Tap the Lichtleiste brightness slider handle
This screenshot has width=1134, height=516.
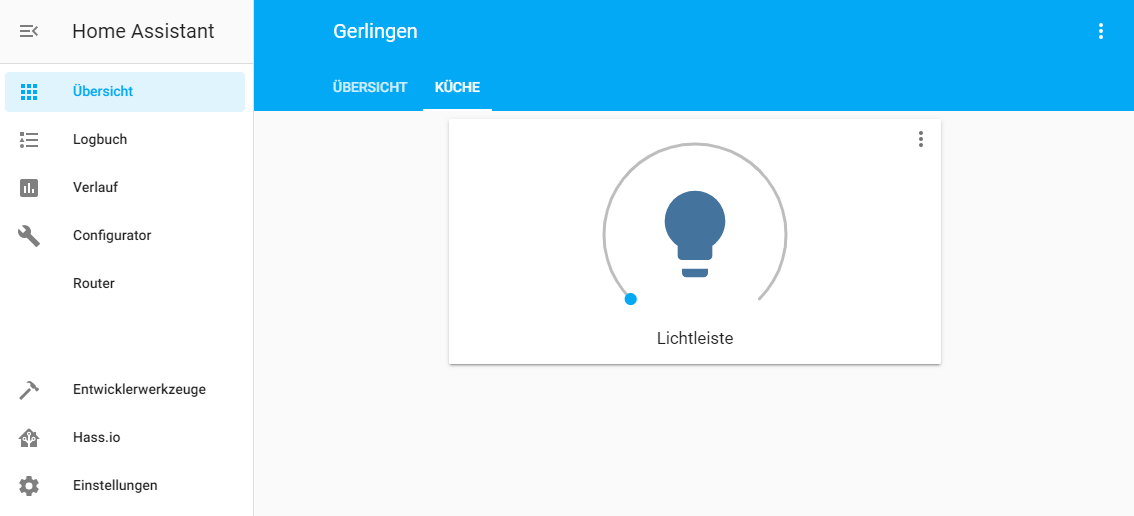[x=631, y=298]
